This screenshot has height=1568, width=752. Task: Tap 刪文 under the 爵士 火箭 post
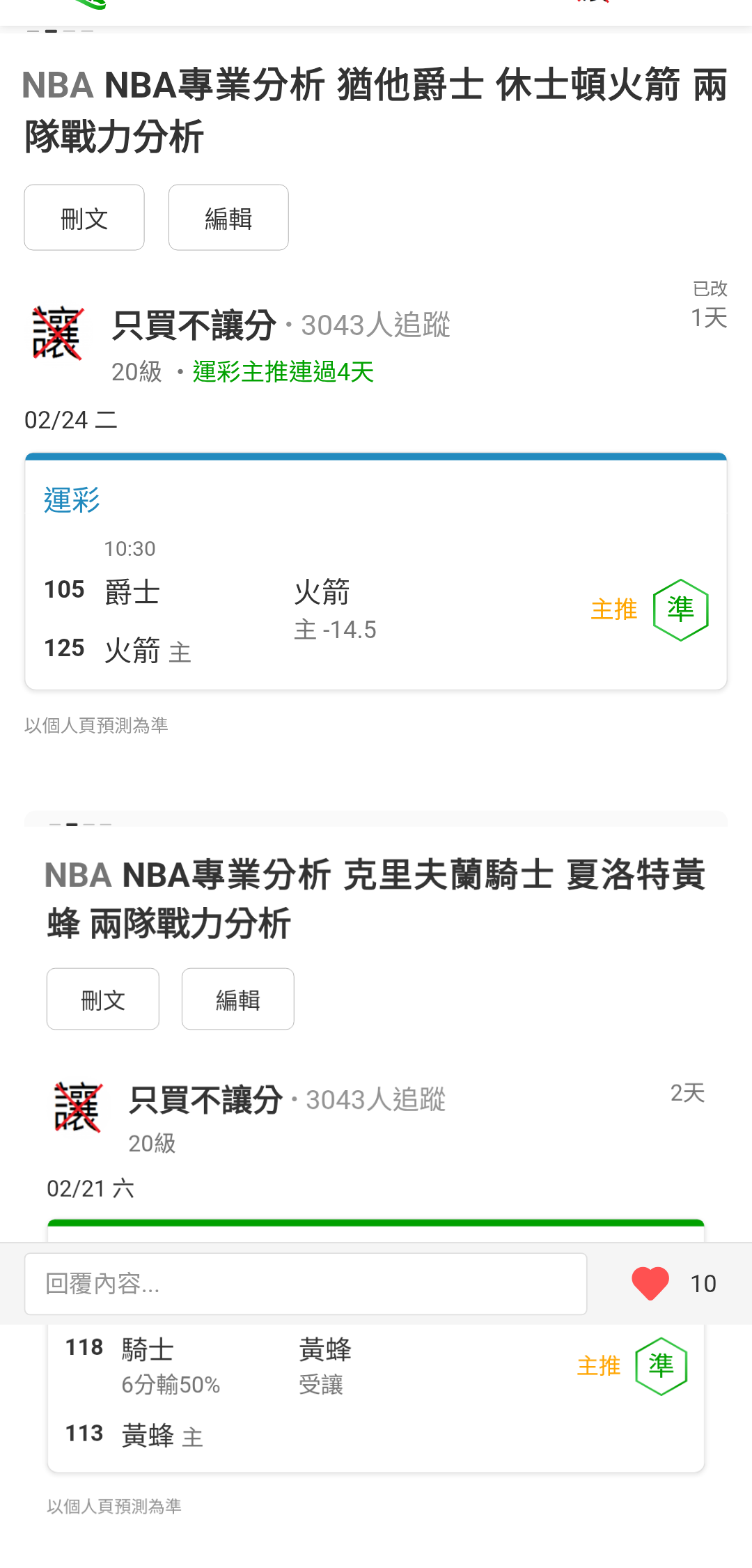tap(84, 218)
